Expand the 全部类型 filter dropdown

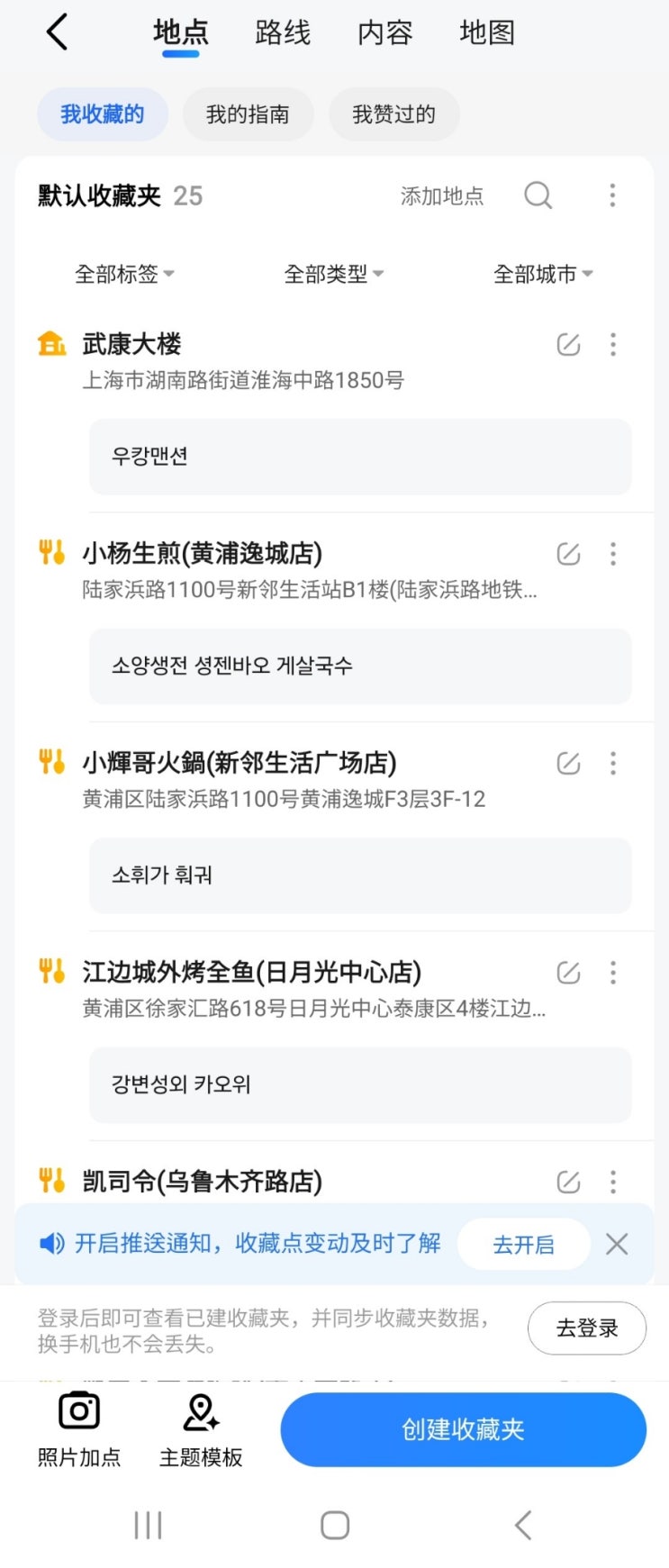click(333, 274)
